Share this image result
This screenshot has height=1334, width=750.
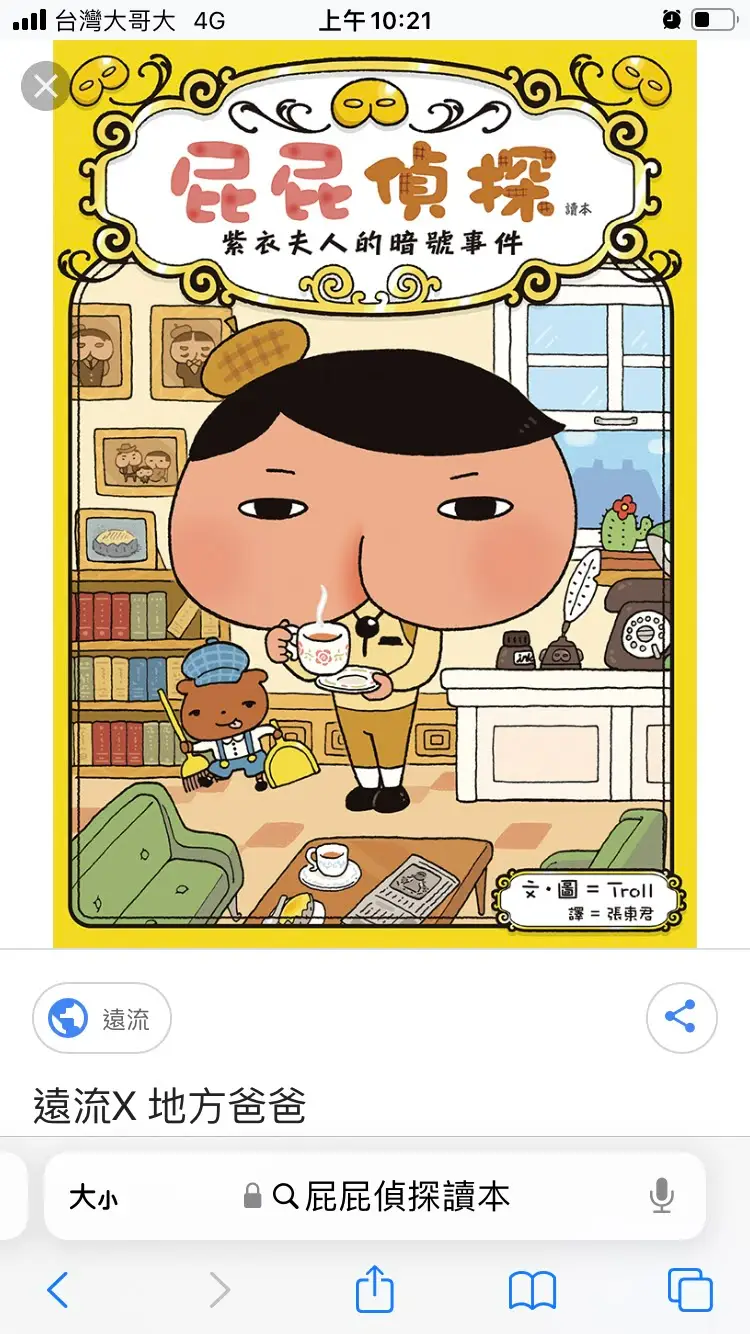(x=681, y=1019)
